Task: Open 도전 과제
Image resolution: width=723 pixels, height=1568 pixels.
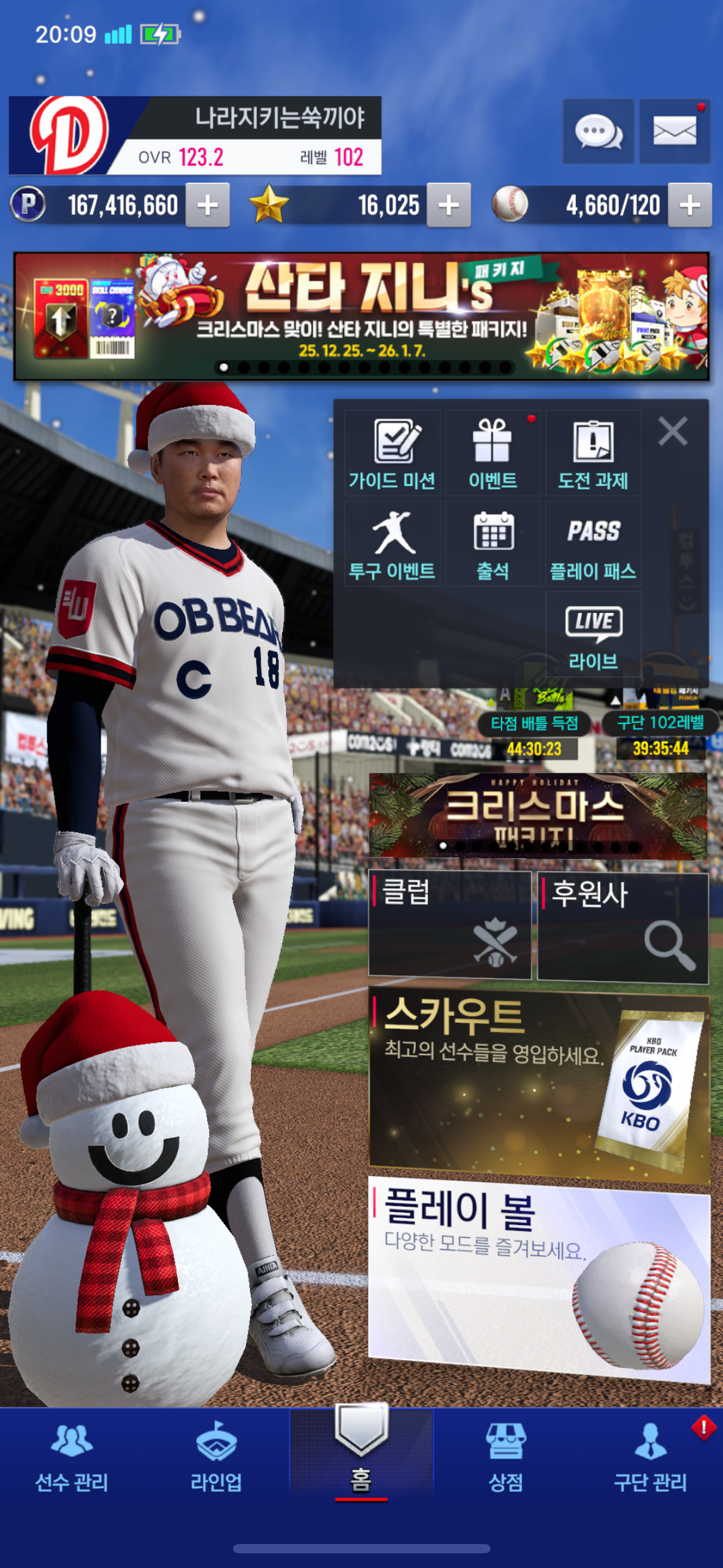Action: tap(593, 454)
